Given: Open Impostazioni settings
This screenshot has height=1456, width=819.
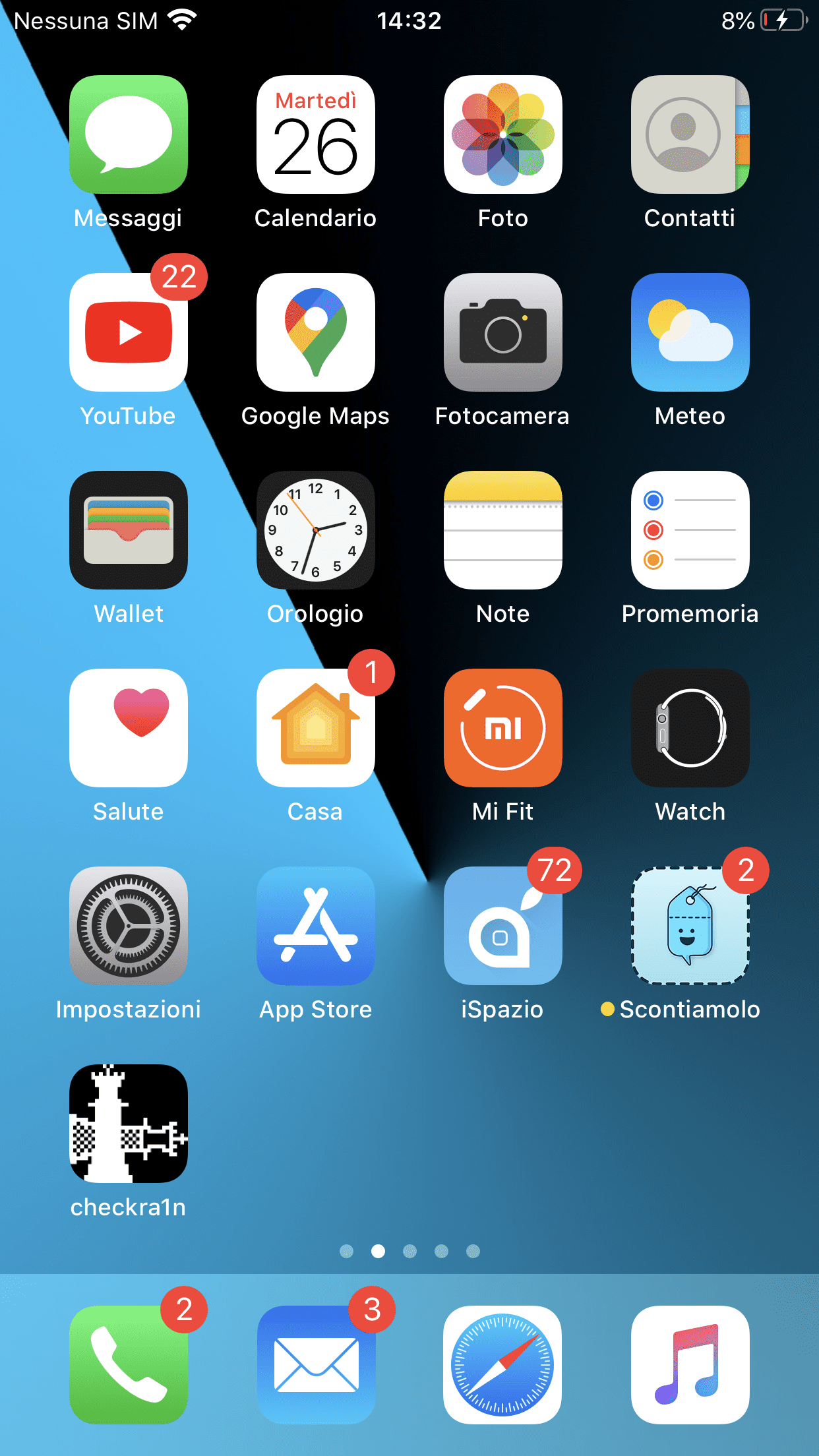Looking at the screenshot, I should pos(129,926).
